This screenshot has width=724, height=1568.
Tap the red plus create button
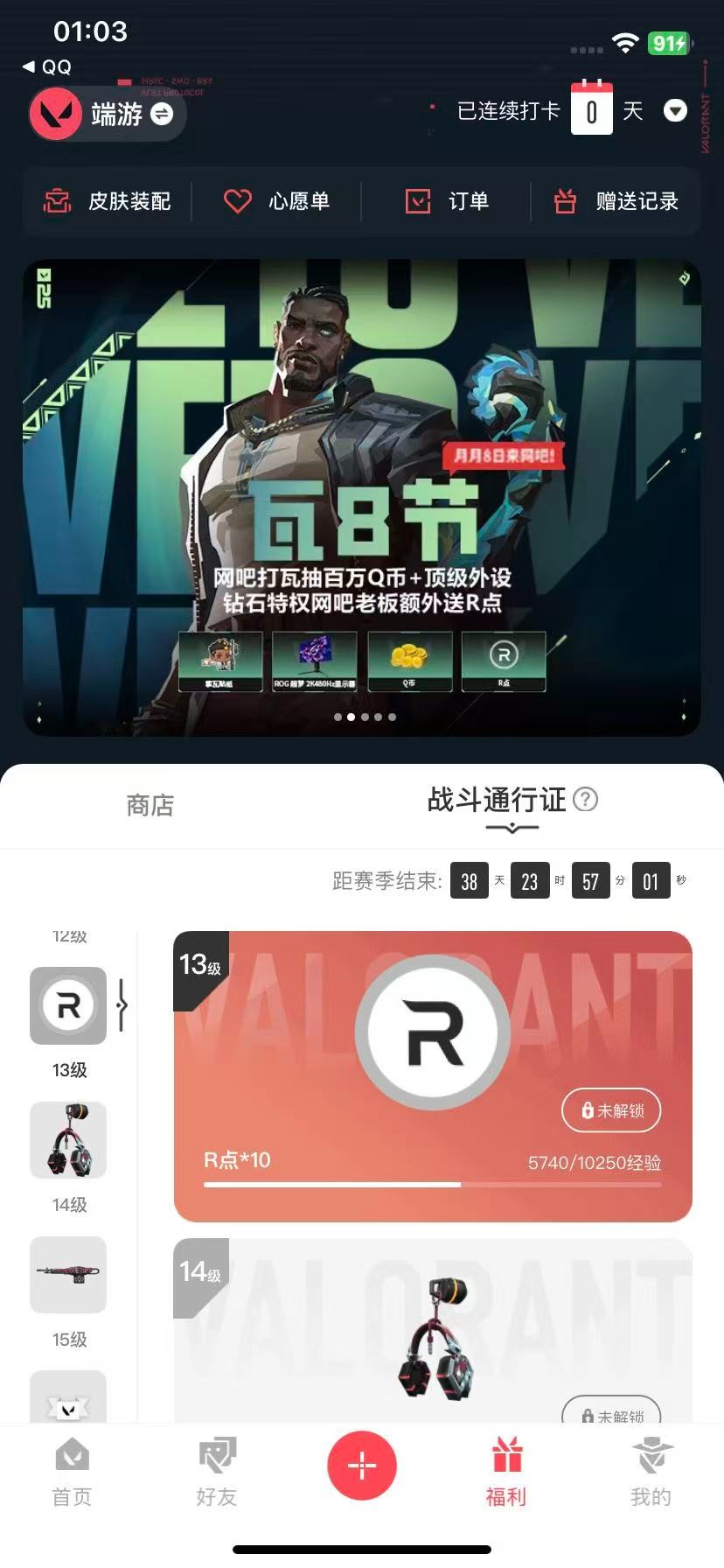point(362,1466)
